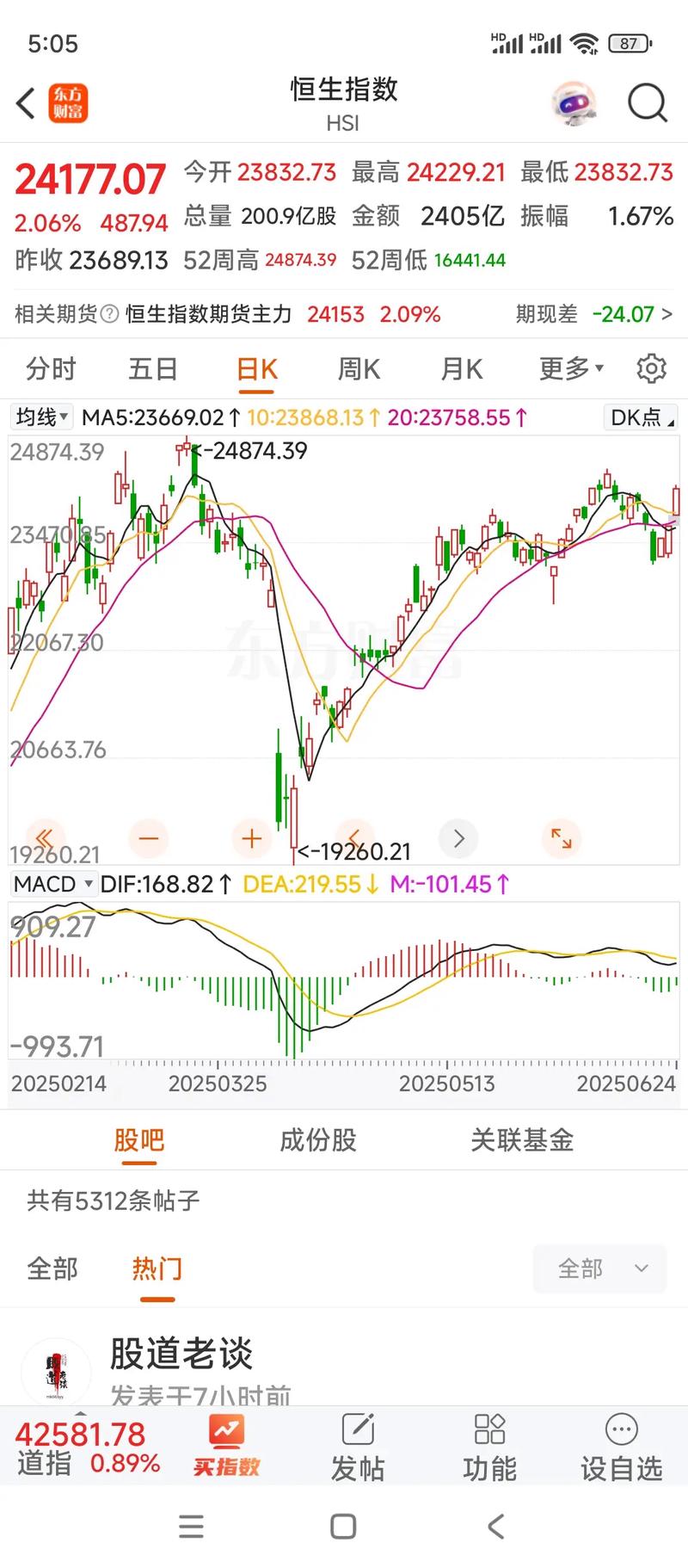Open chart settings via the gear icon
The image size is (688, 1568).
pyautogui.click(x=651, y=368)
